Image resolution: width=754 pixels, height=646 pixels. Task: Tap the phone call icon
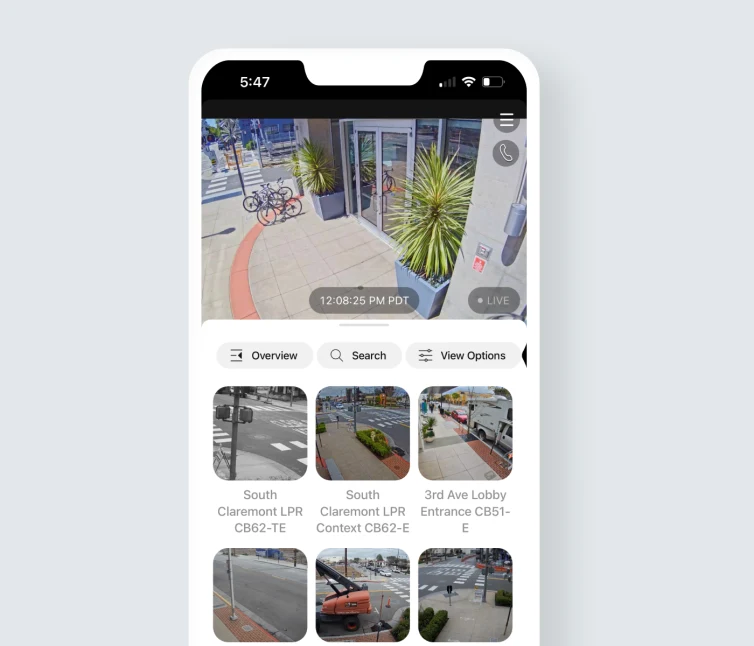click(x=507, y=153)
